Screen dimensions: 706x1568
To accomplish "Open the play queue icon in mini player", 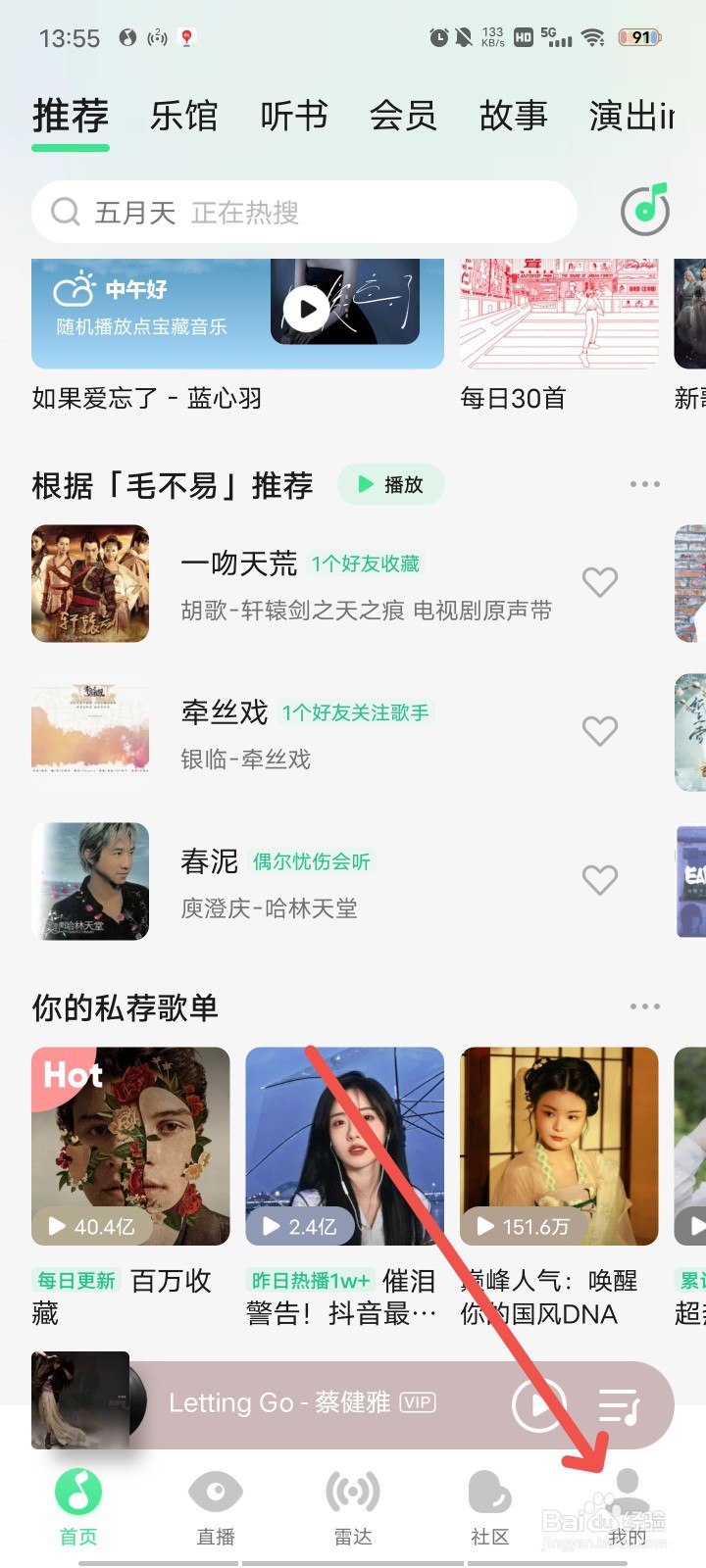I will [622, 1403].
